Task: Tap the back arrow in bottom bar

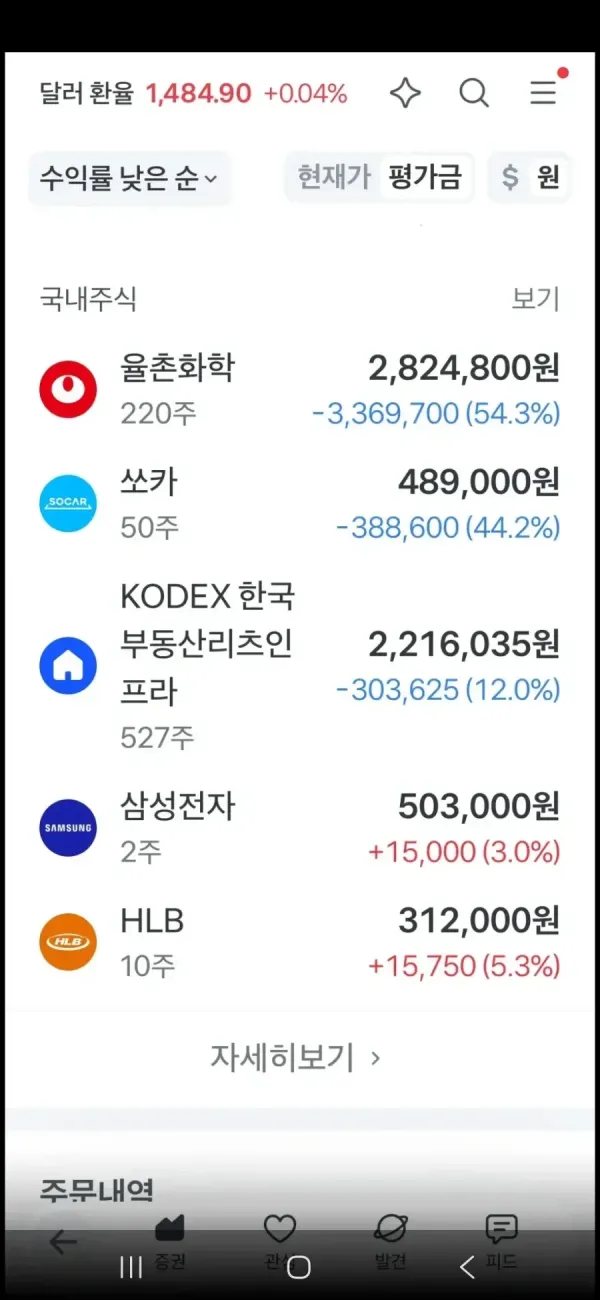Action: 63,1242
